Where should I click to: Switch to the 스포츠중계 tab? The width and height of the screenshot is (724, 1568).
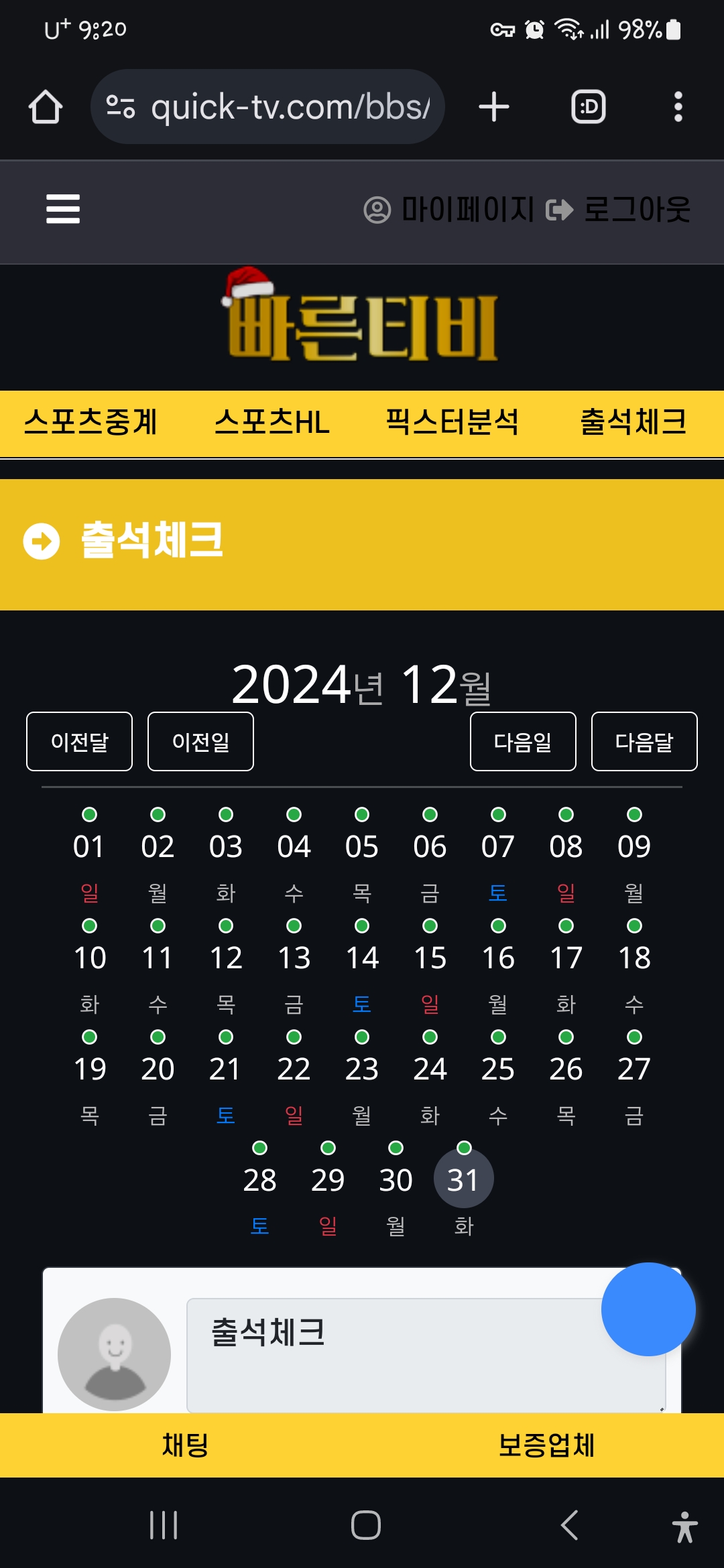click(x=90, y=423)
